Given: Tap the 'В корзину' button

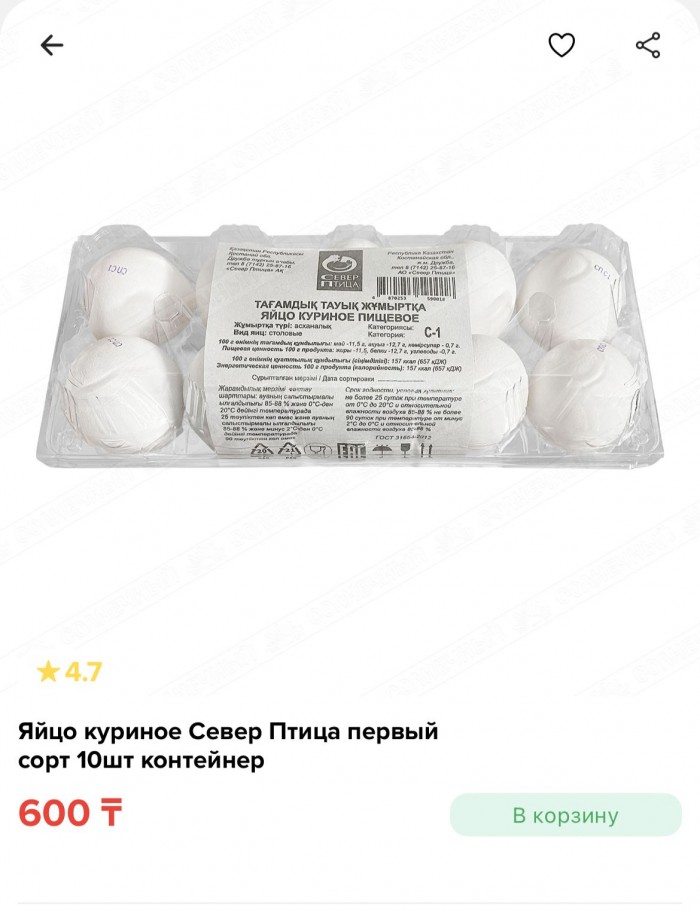Looking at the screenshot, I should tap(565, 815).
